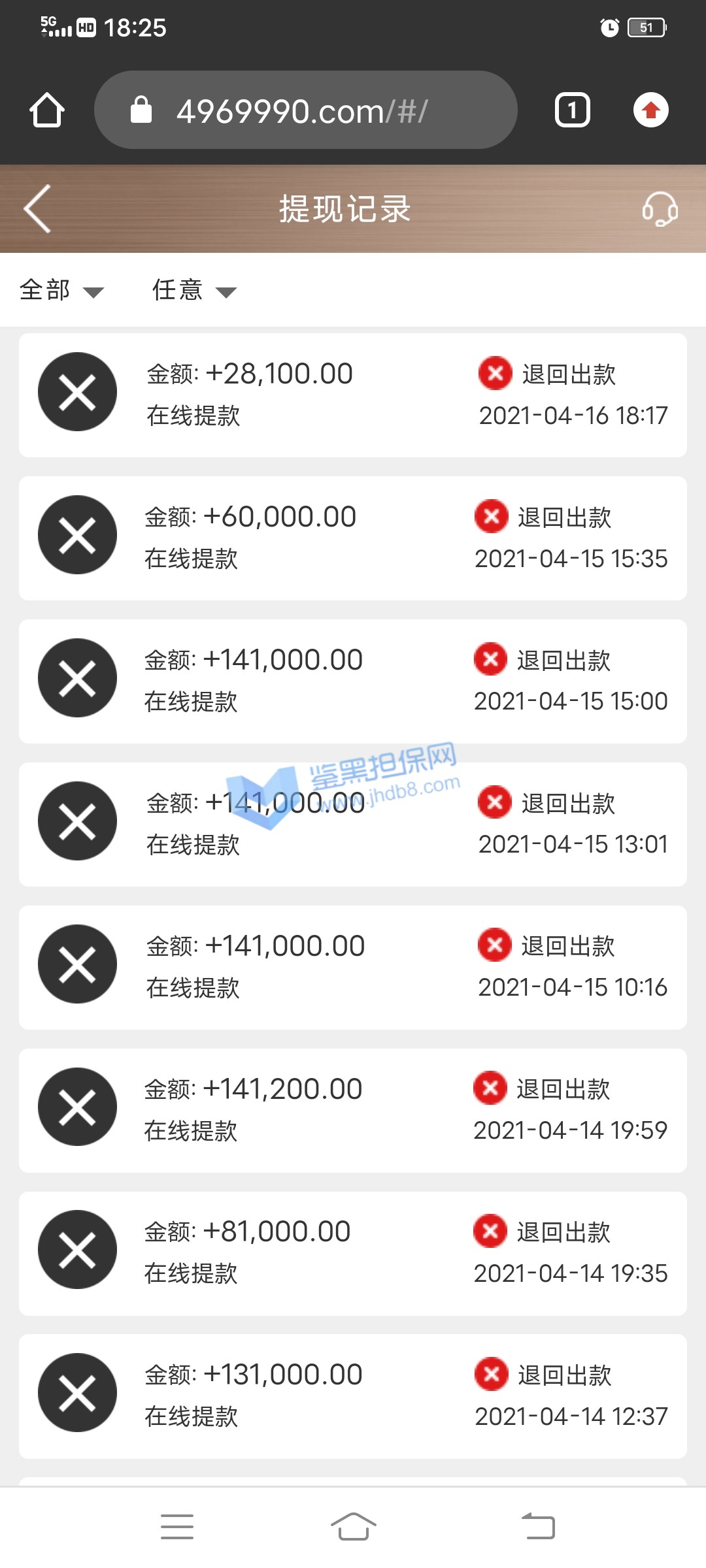Screen dimensions: 706x1568
Task: Tap the system home button
Action: click(353, 1527)
